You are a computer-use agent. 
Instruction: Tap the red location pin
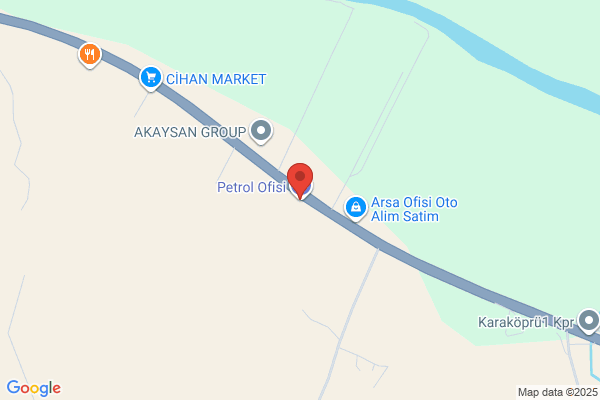tap(299, 179)
